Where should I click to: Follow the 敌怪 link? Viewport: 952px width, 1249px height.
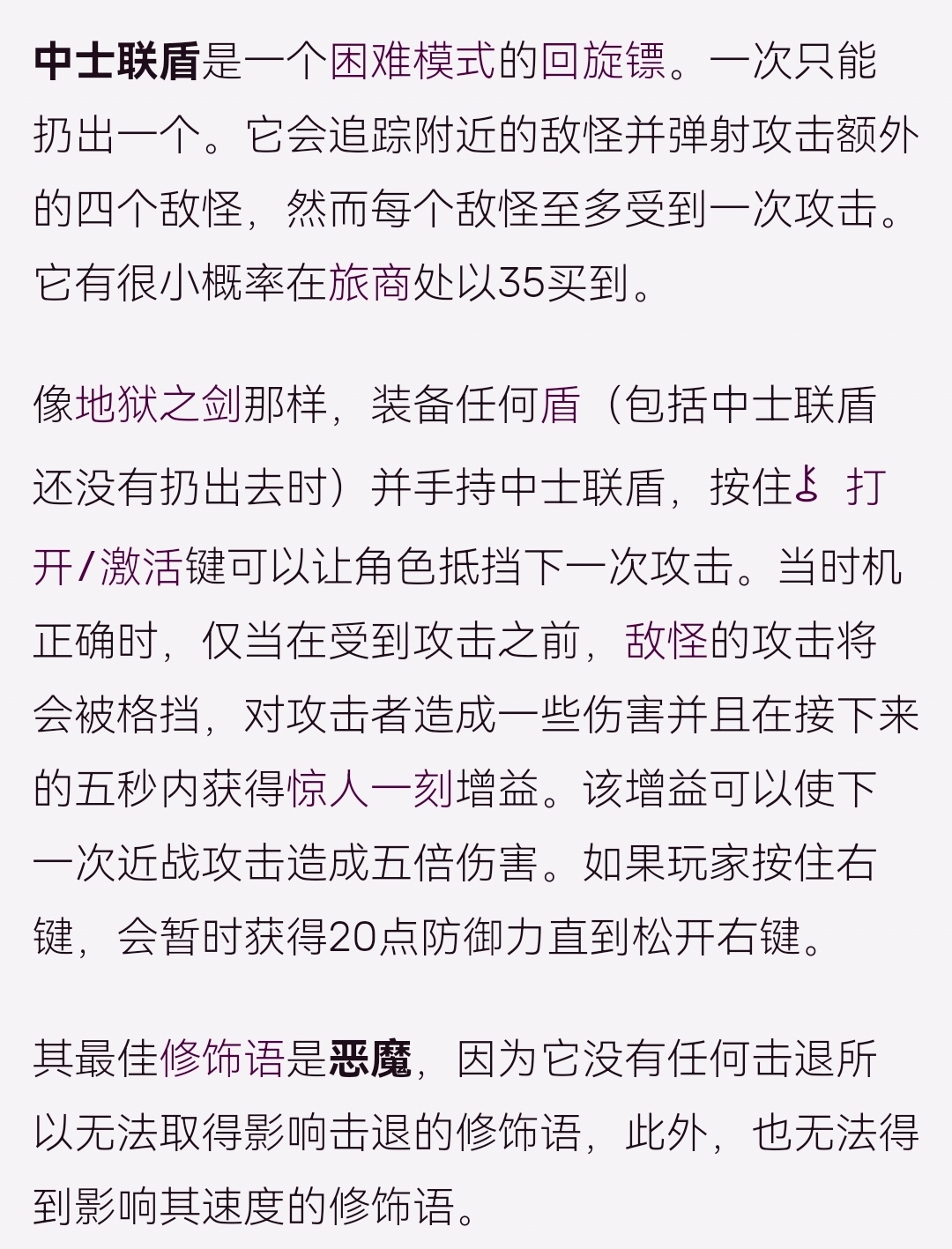666,641
